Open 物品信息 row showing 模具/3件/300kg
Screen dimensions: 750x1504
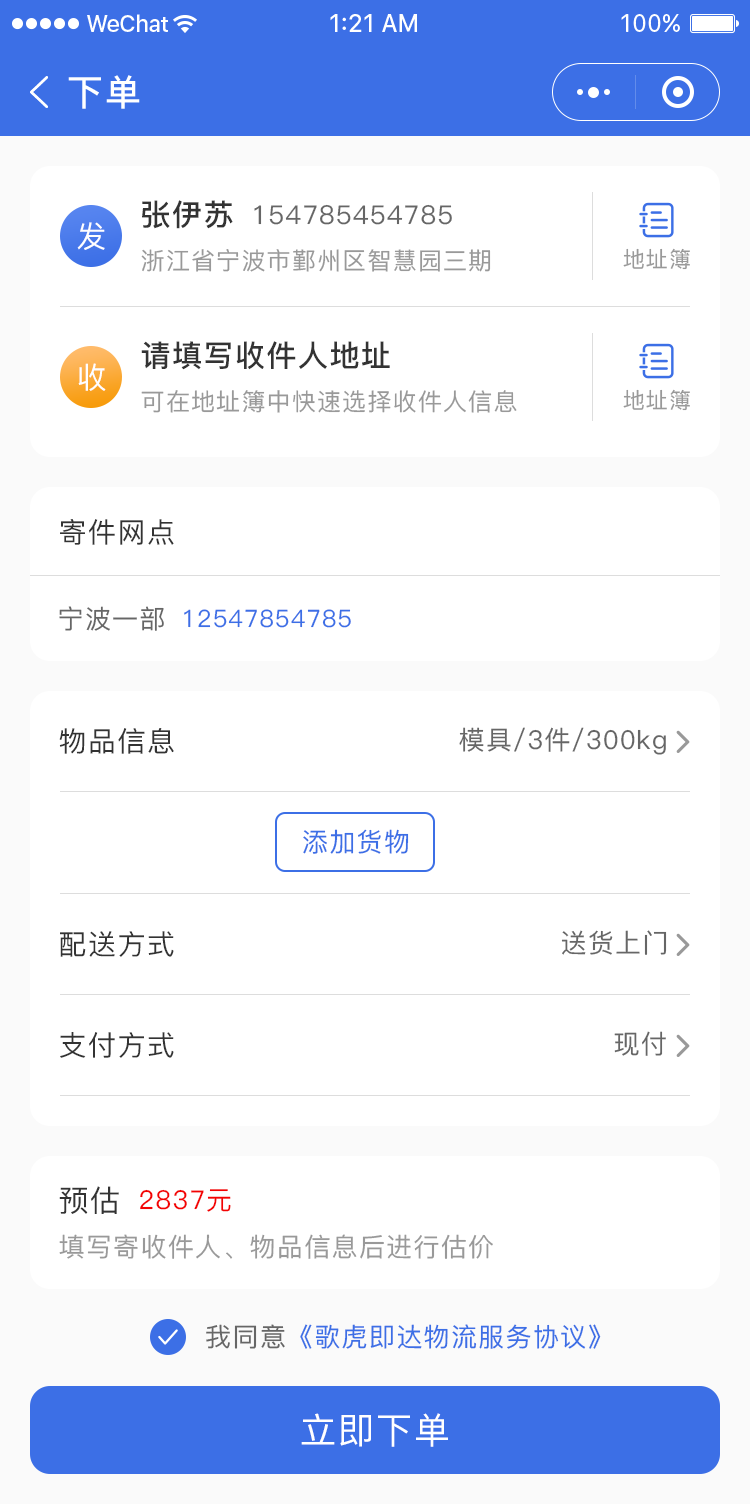(x=374, y=742)
